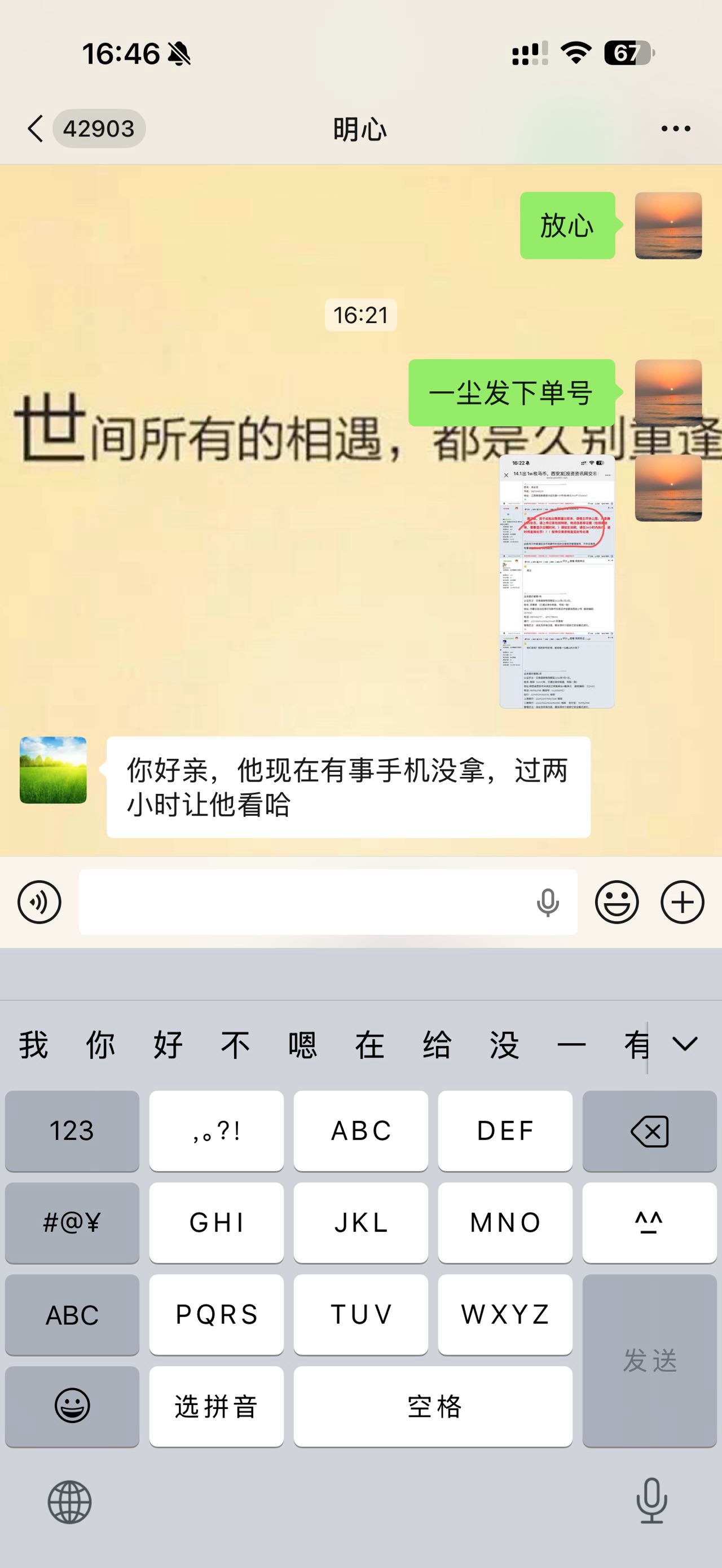Expand the candidate word list
This screenshot has height=1568, width=722.
tap(685, 1045)
